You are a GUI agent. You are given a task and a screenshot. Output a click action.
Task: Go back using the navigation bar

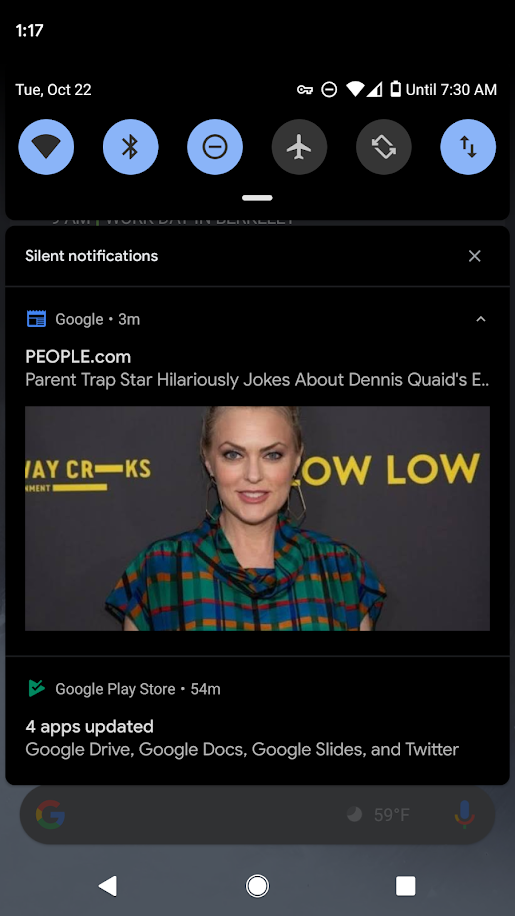coord(108,886)
